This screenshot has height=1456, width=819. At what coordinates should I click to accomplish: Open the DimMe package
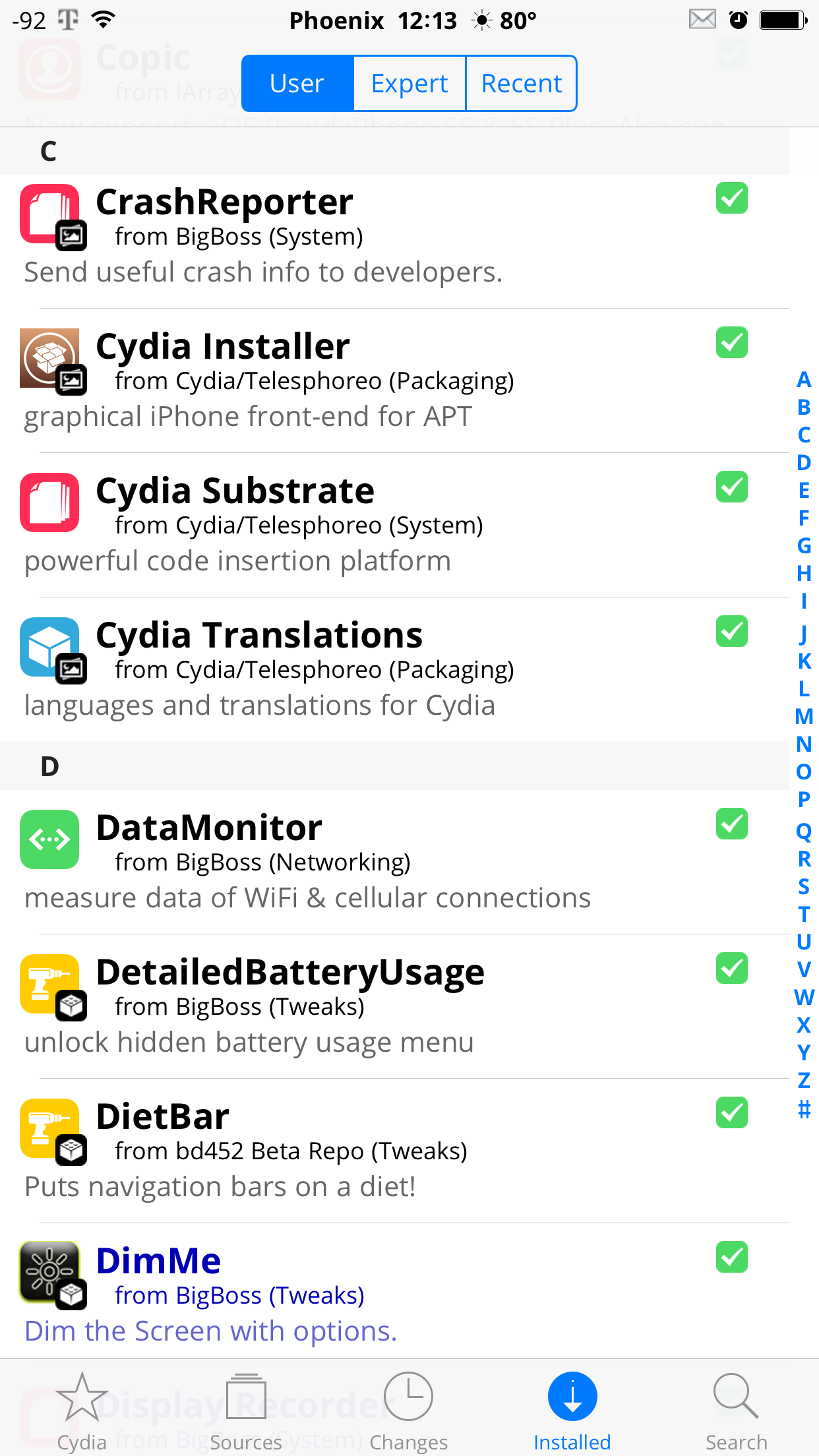pyautogui.click(x=394, y=1291)
